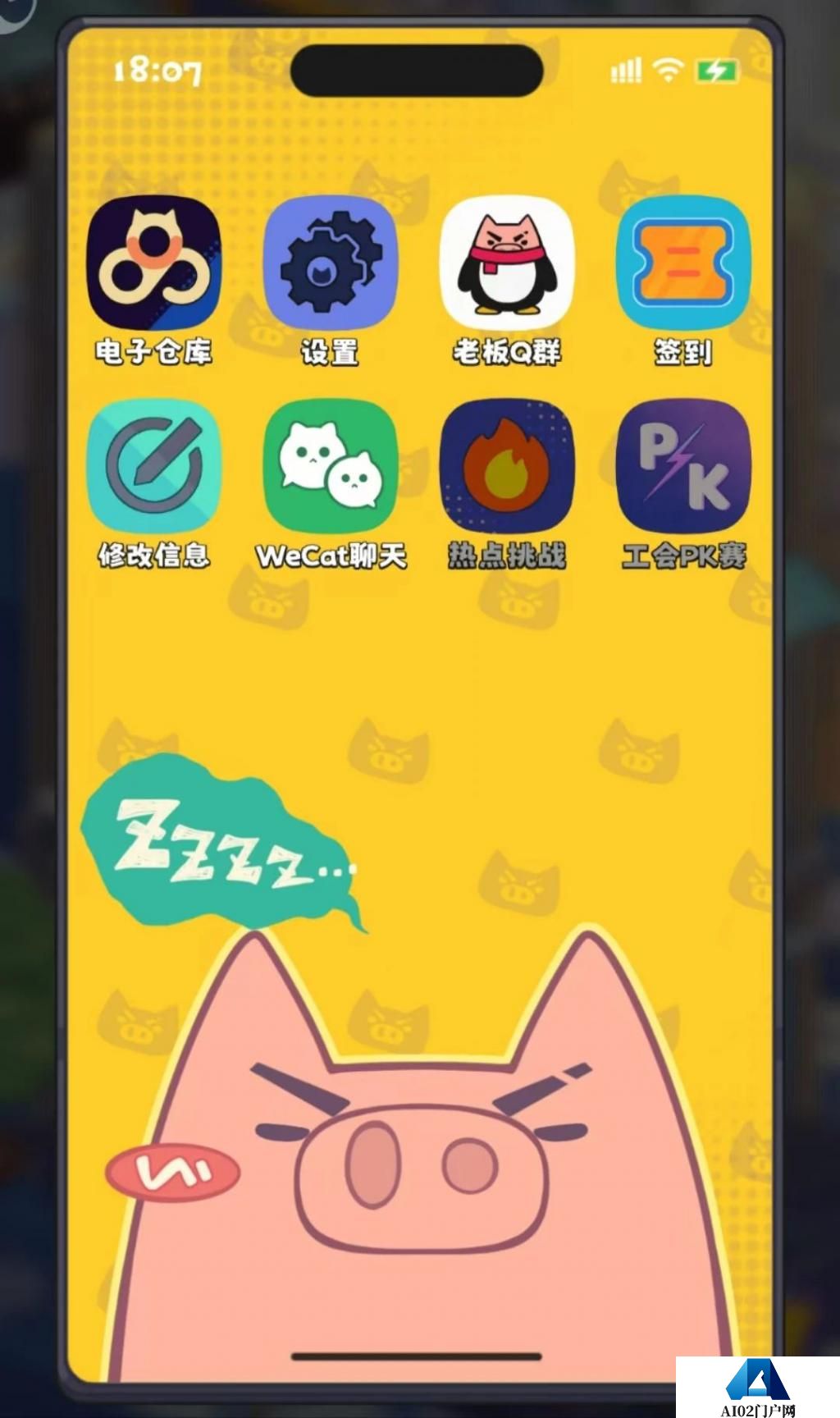
Task: Launch the 老板Q群 penguin app
Action: (507, 263)
